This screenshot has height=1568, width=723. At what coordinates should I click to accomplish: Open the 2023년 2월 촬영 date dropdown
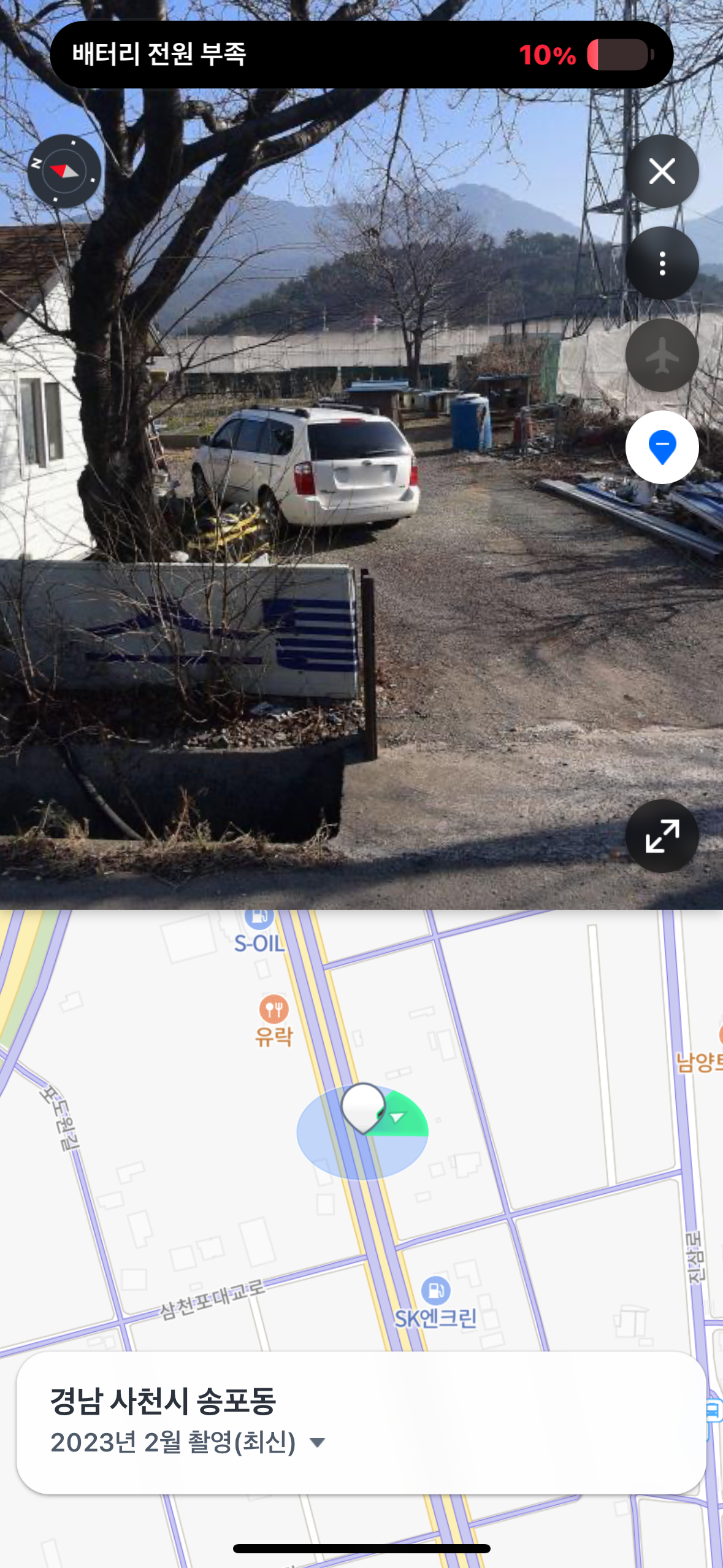click(317, 1442)
